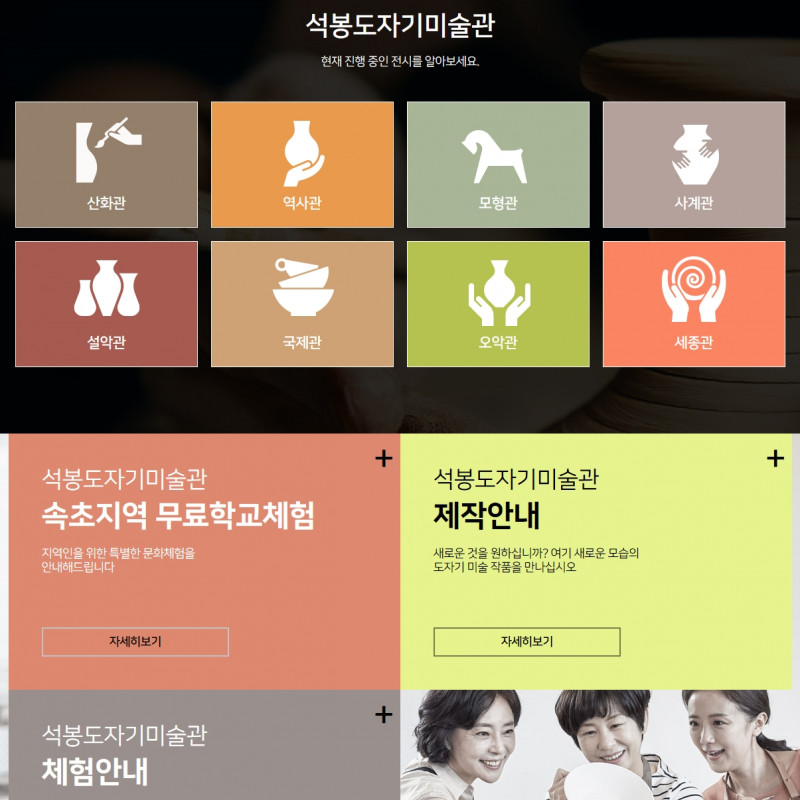The height and width of the screenshot is (800, 800).
Task: Open the 역사관 exhibition tile
Action: click(302, 165)
